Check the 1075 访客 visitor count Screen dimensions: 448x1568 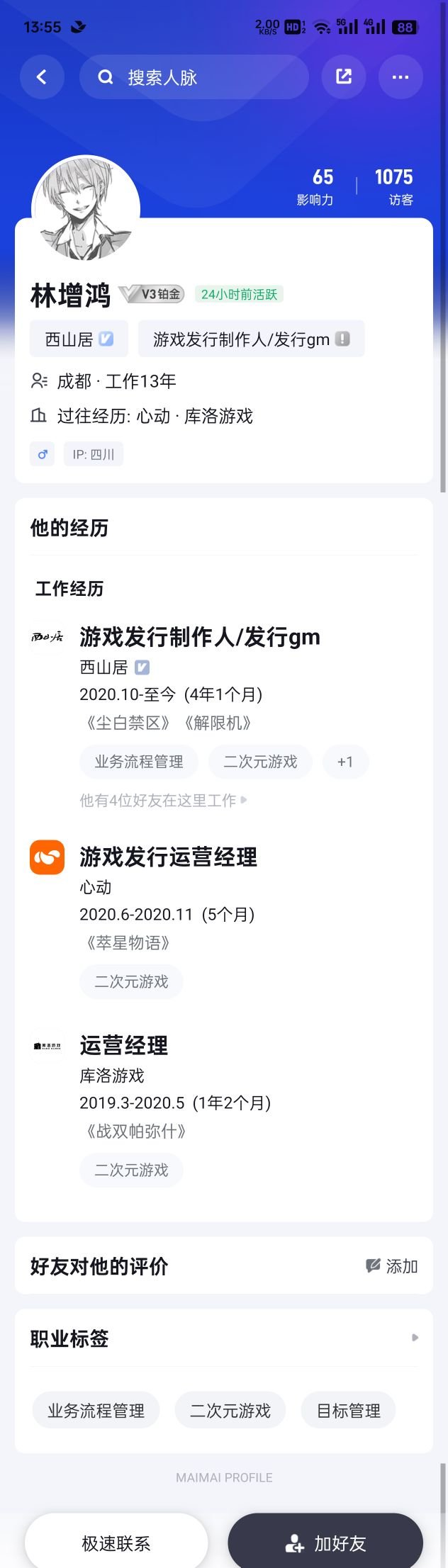[393, 186]
